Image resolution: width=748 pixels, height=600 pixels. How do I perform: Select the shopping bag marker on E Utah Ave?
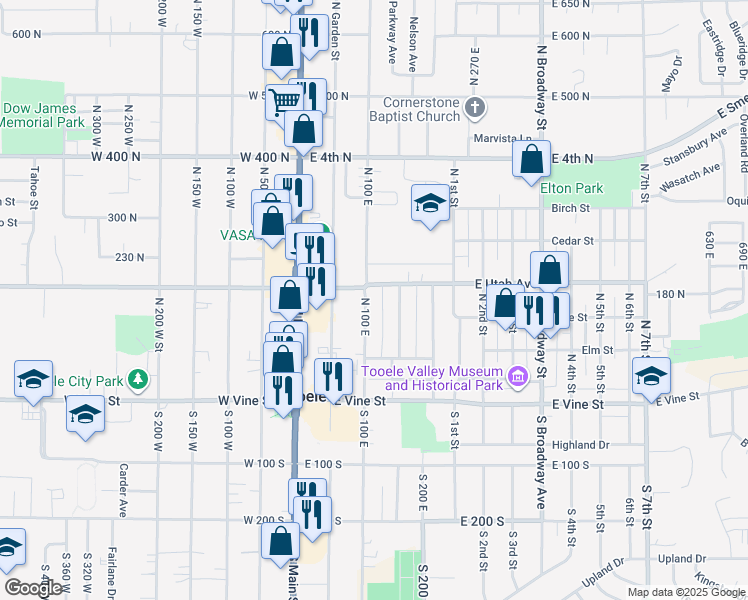(549, 268)
